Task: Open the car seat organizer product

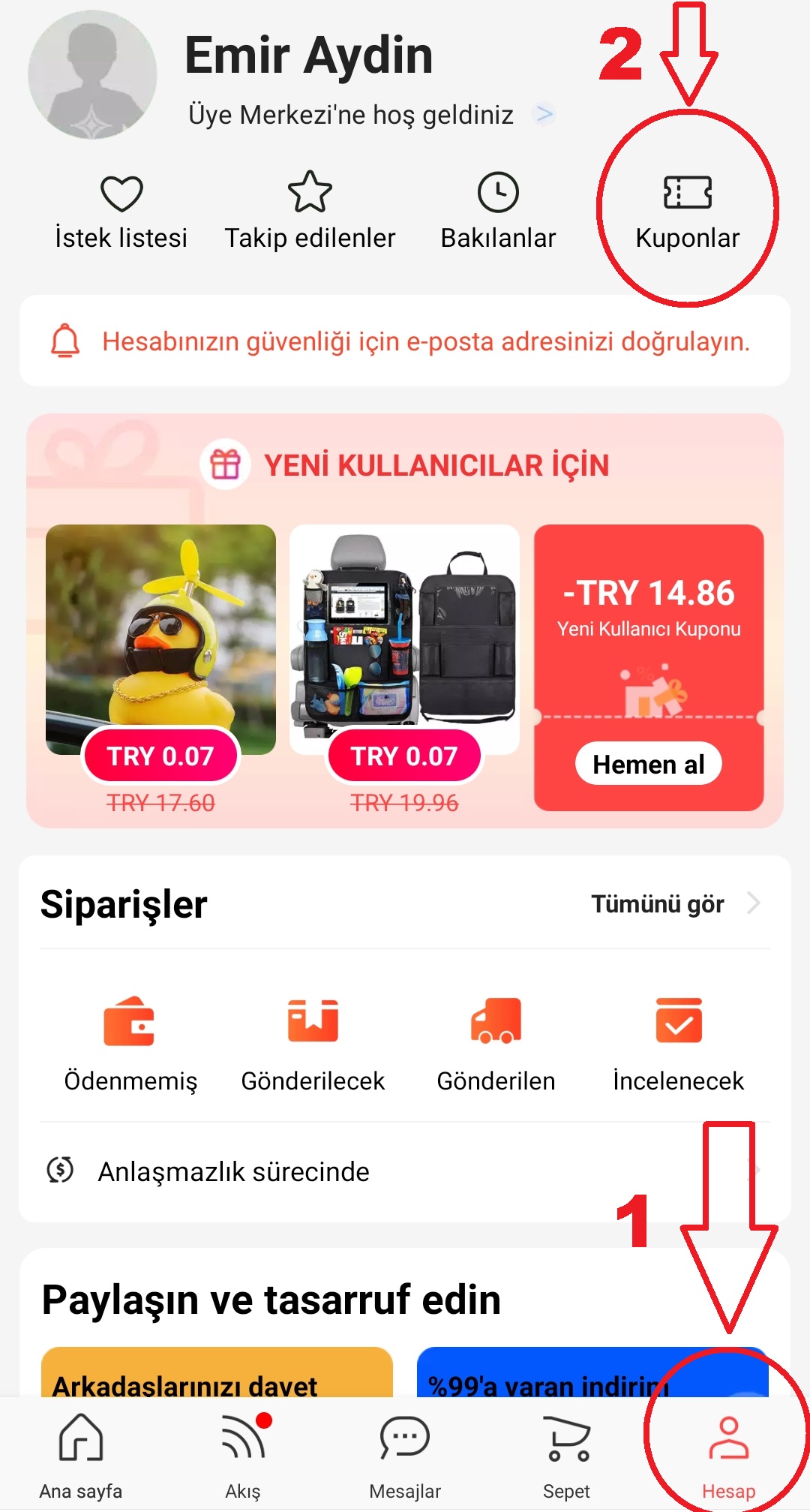Action: [x=404, y=639]
